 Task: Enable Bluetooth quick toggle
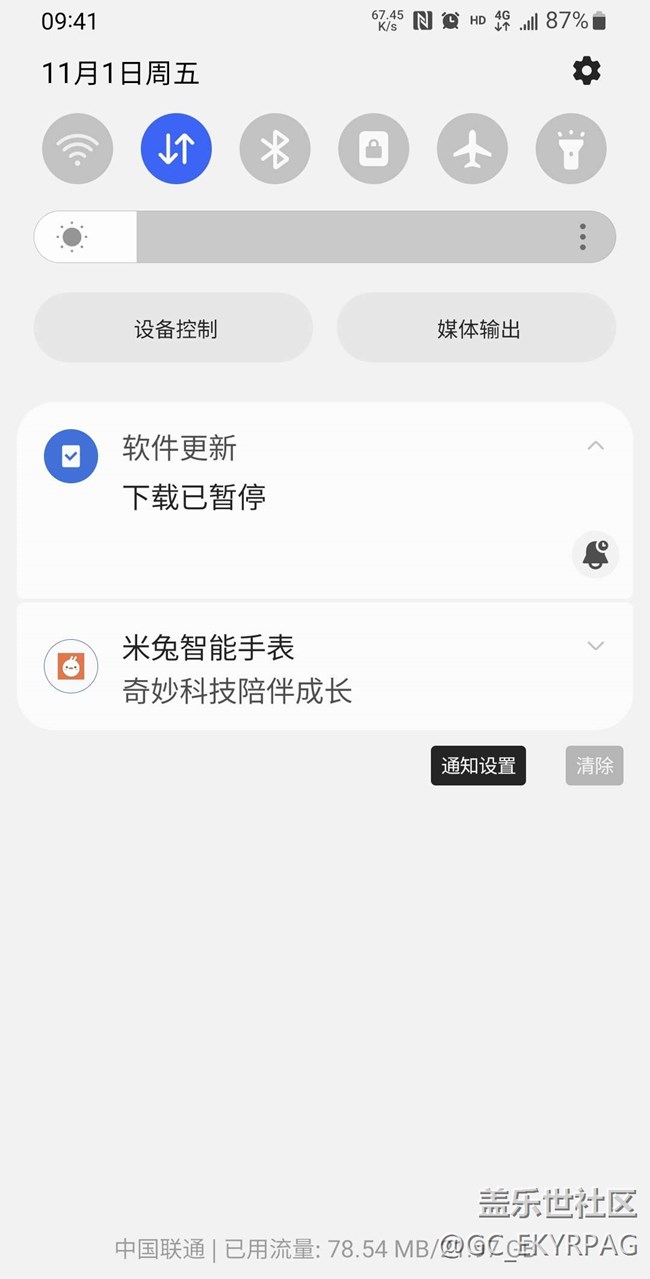point(275,149)
